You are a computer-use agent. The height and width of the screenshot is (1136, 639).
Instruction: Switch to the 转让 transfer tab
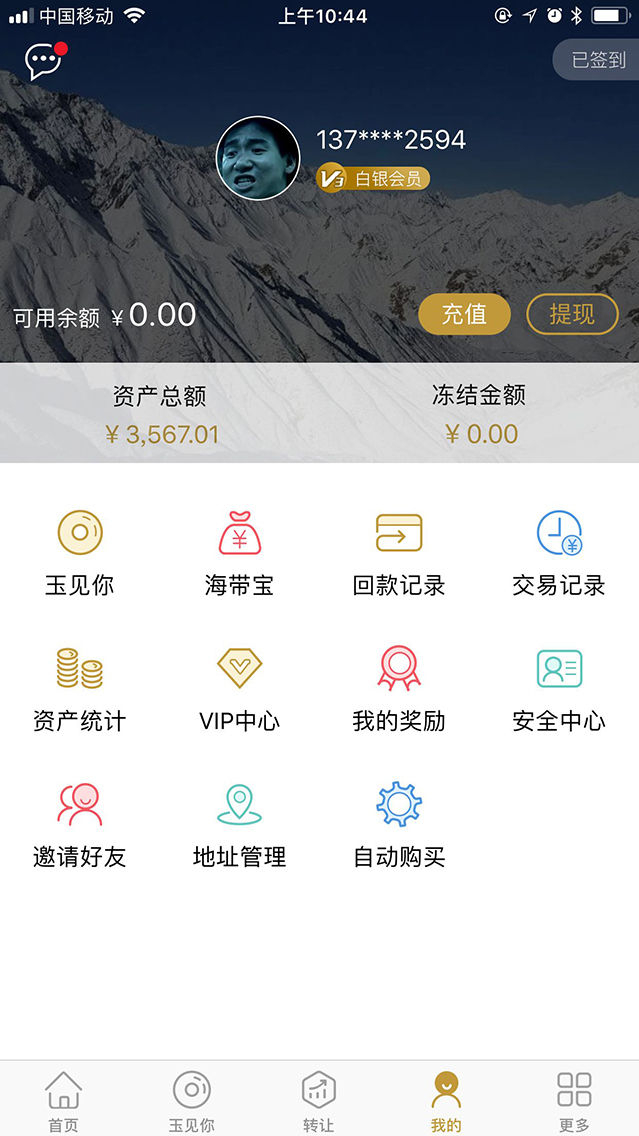318,1100
